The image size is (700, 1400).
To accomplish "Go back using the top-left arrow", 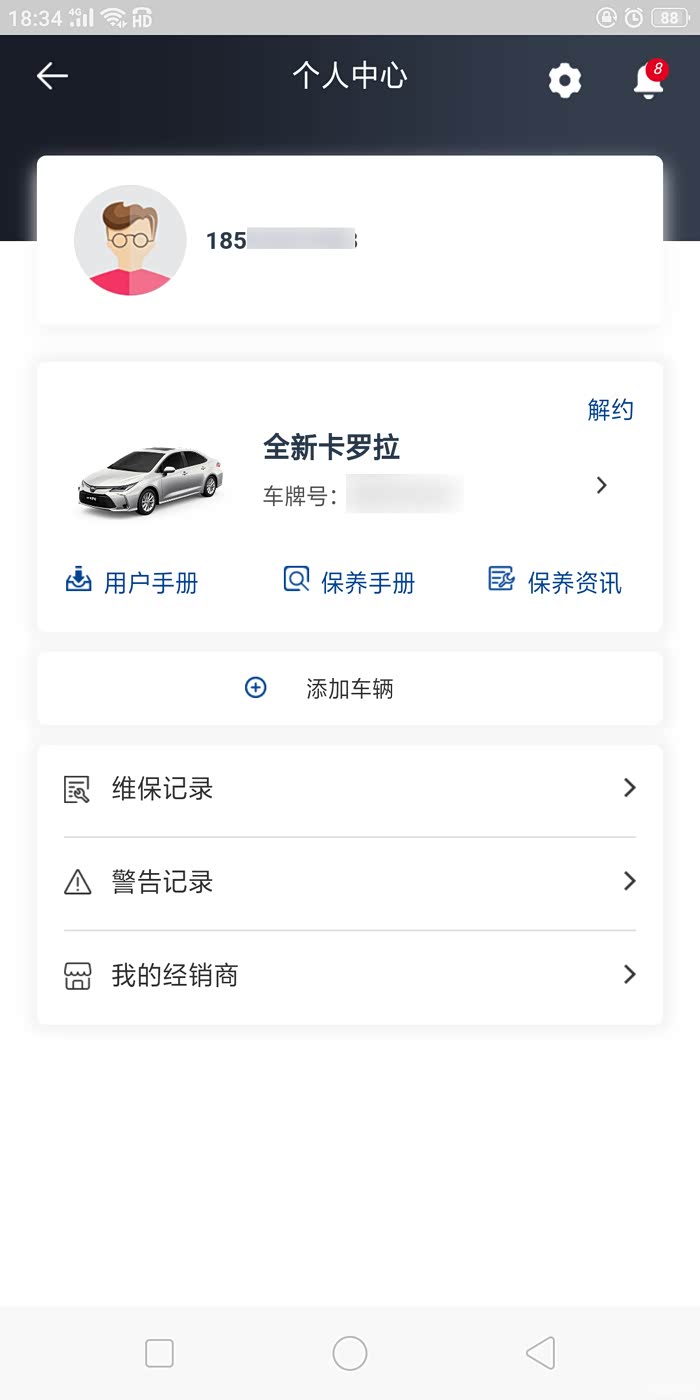I will coord(52,77).
